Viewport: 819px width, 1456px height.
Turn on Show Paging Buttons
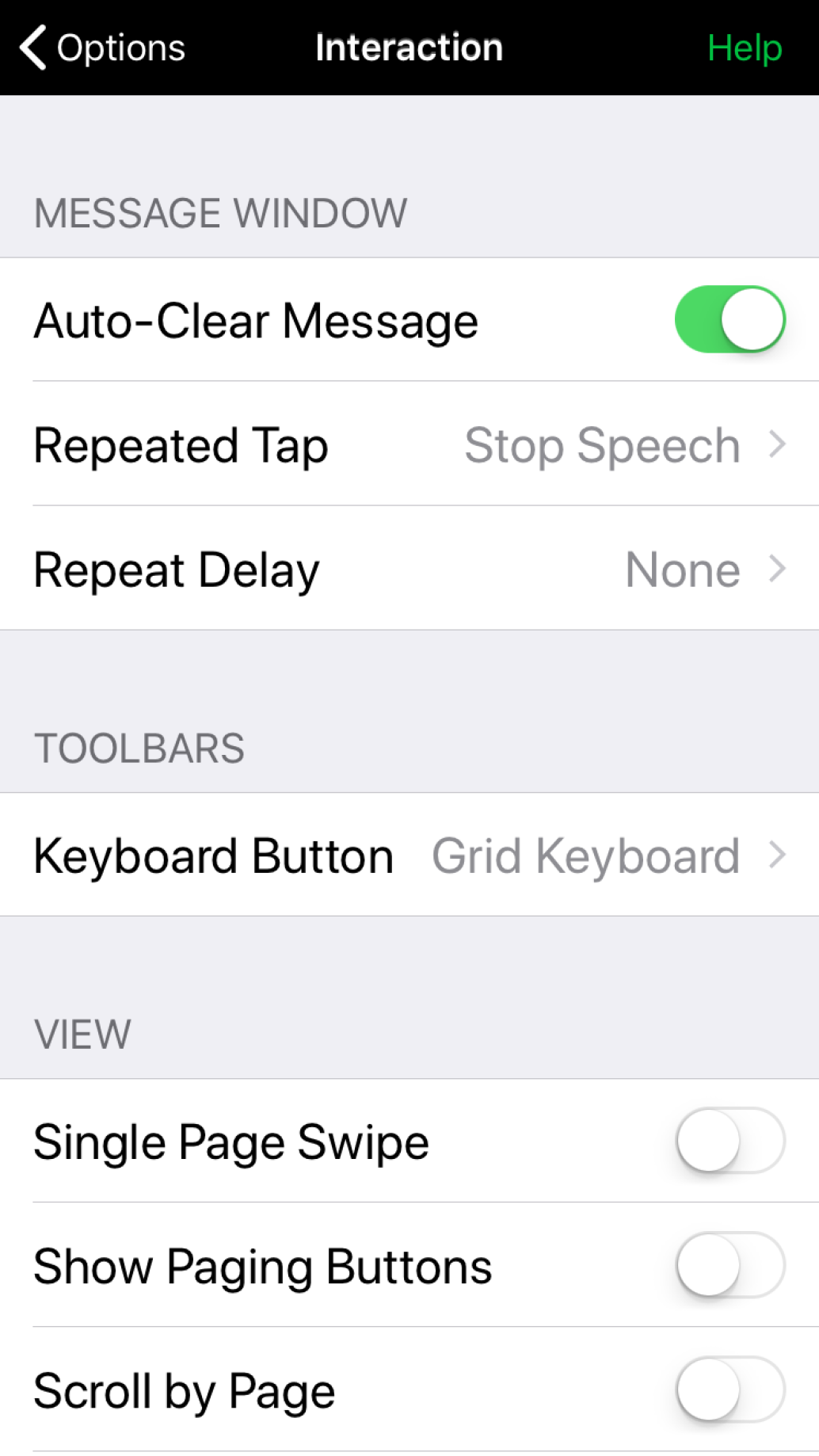(x=728, y=1265)
